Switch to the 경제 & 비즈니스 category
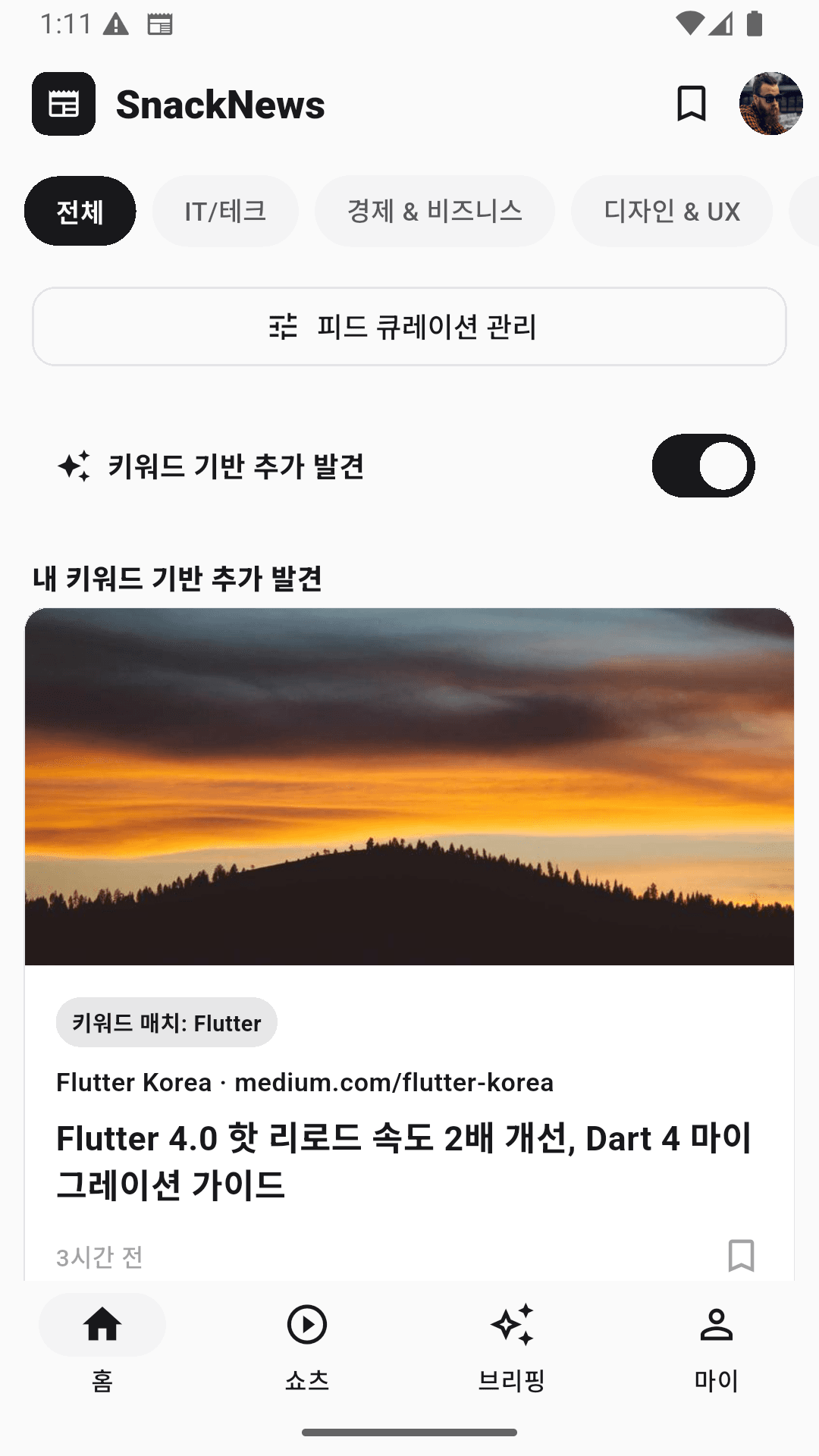 pyautogui.click(x=435, y=211)
